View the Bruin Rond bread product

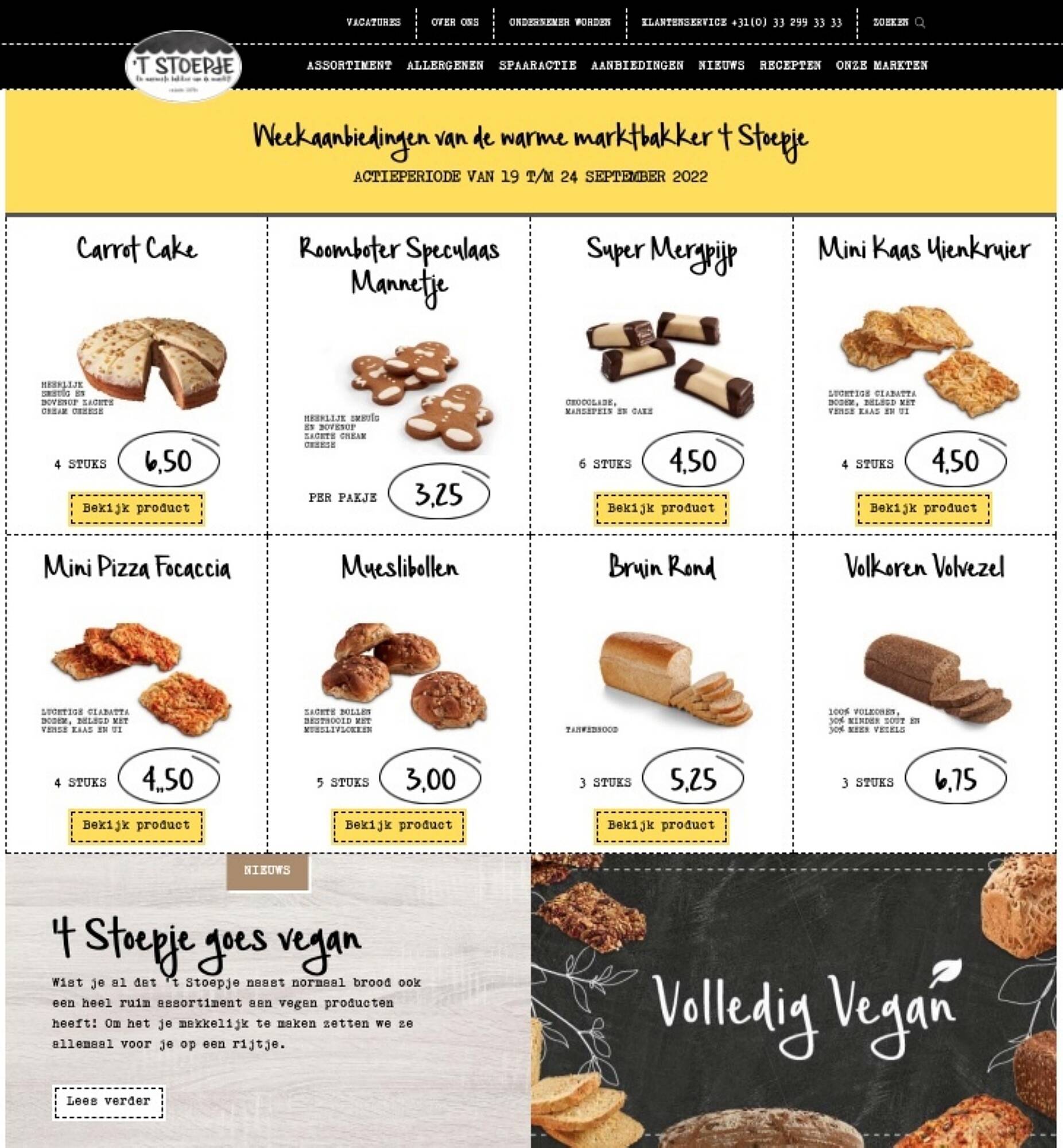click(x=661, y=825)
